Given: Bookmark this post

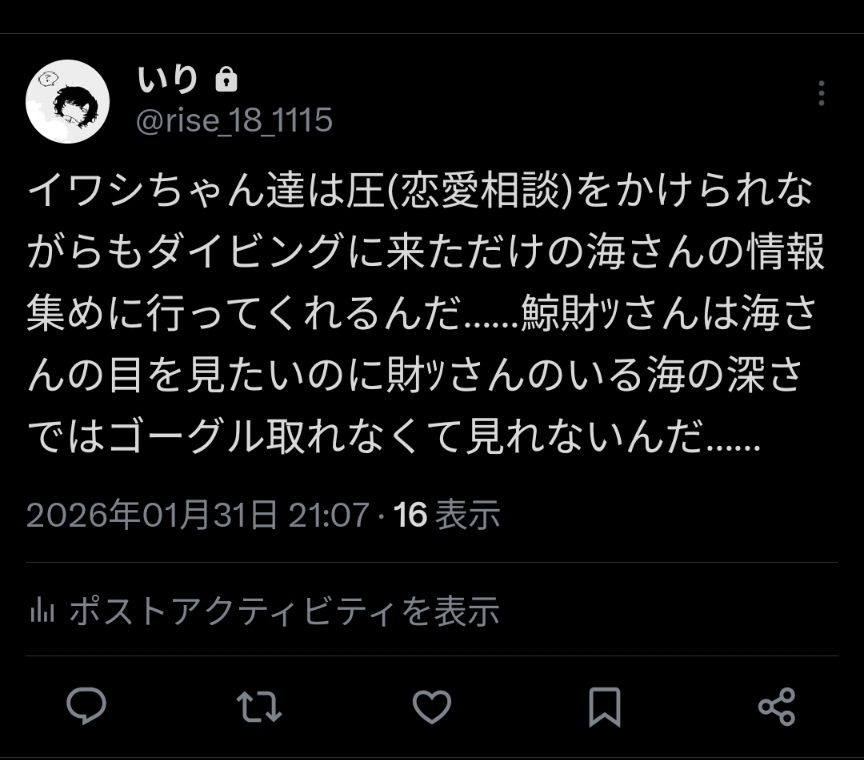Looking at the screenshot, I should pyautogui.click(x=604, y=706).
